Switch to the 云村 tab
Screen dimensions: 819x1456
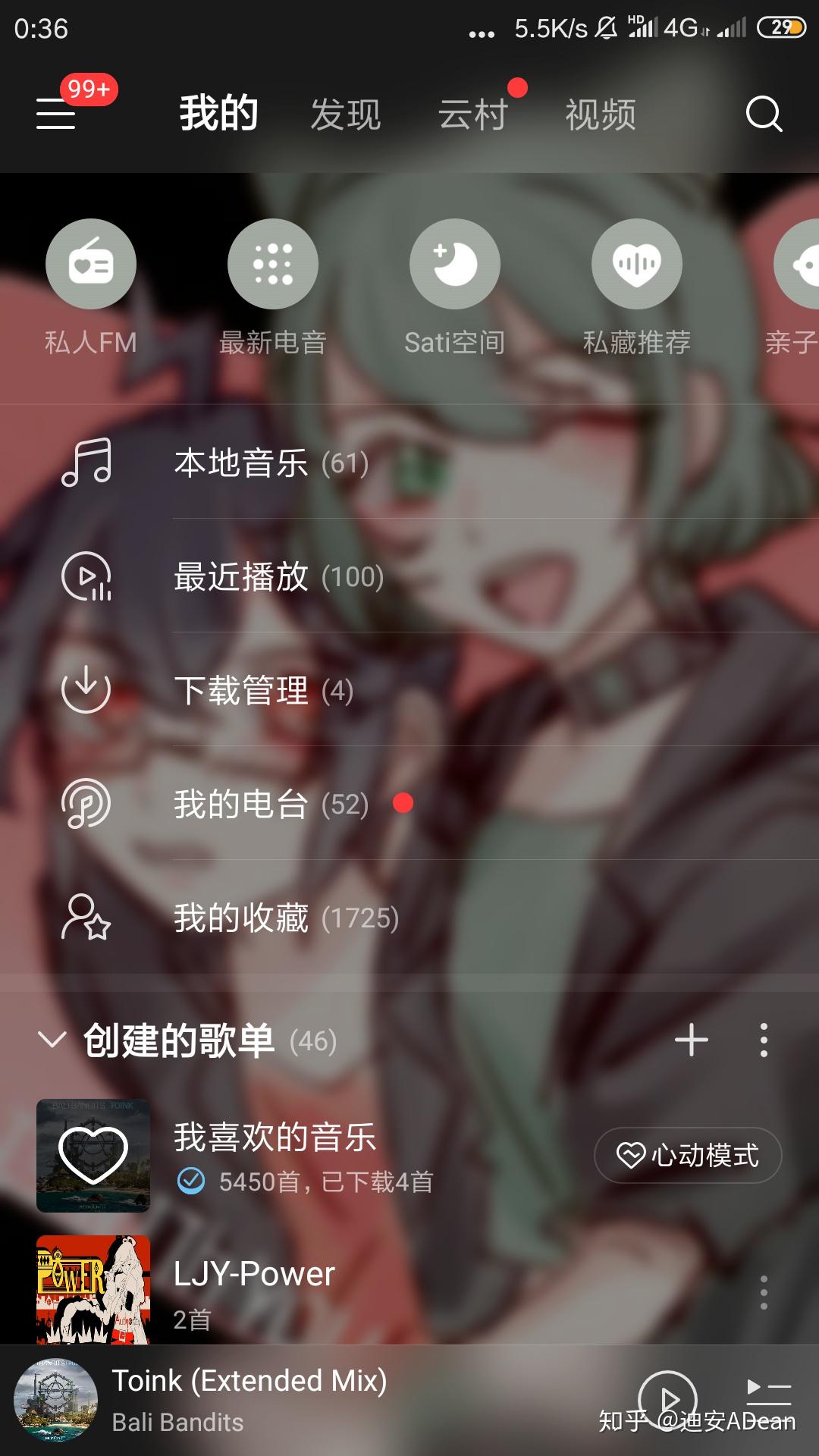click(473, 115)
